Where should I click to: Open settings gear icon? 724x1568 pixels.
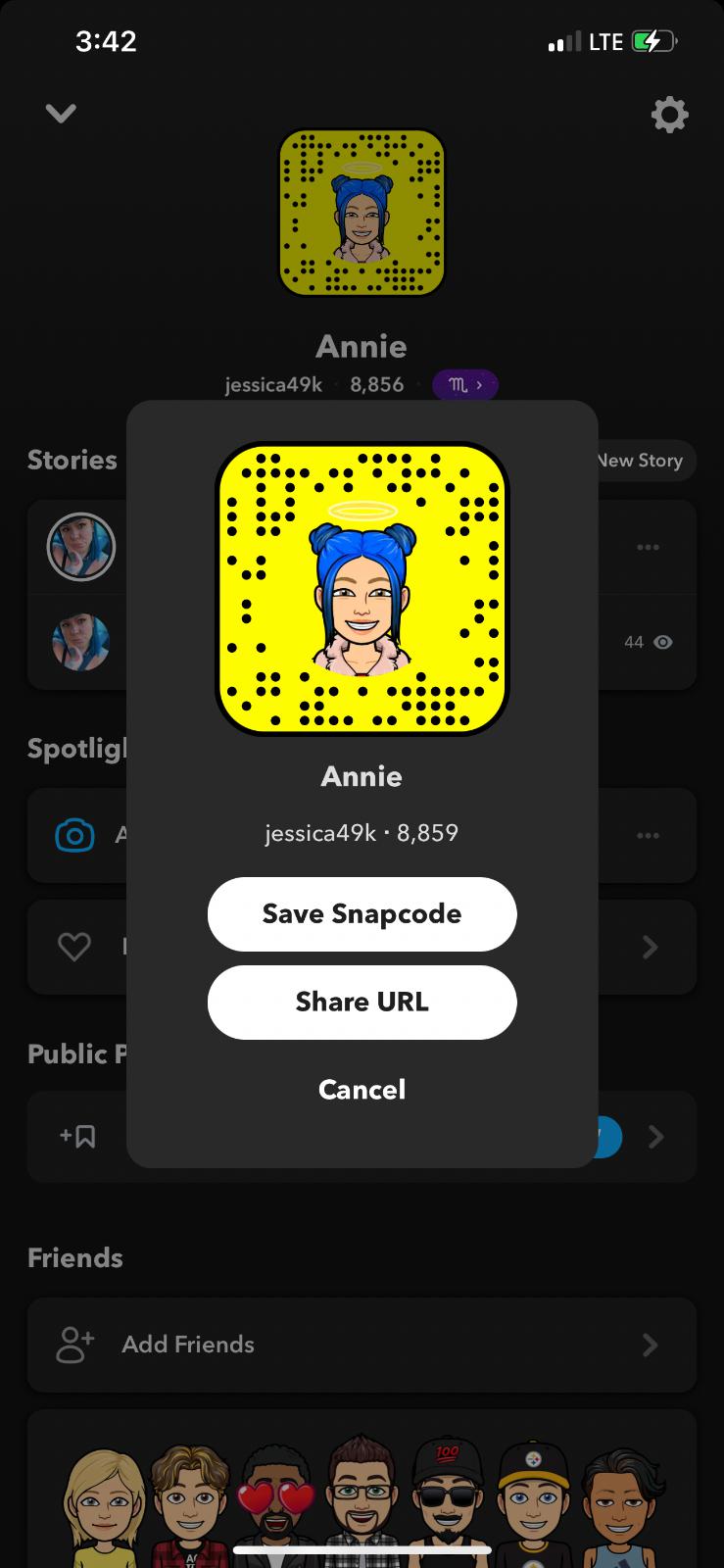coord(669,115)
